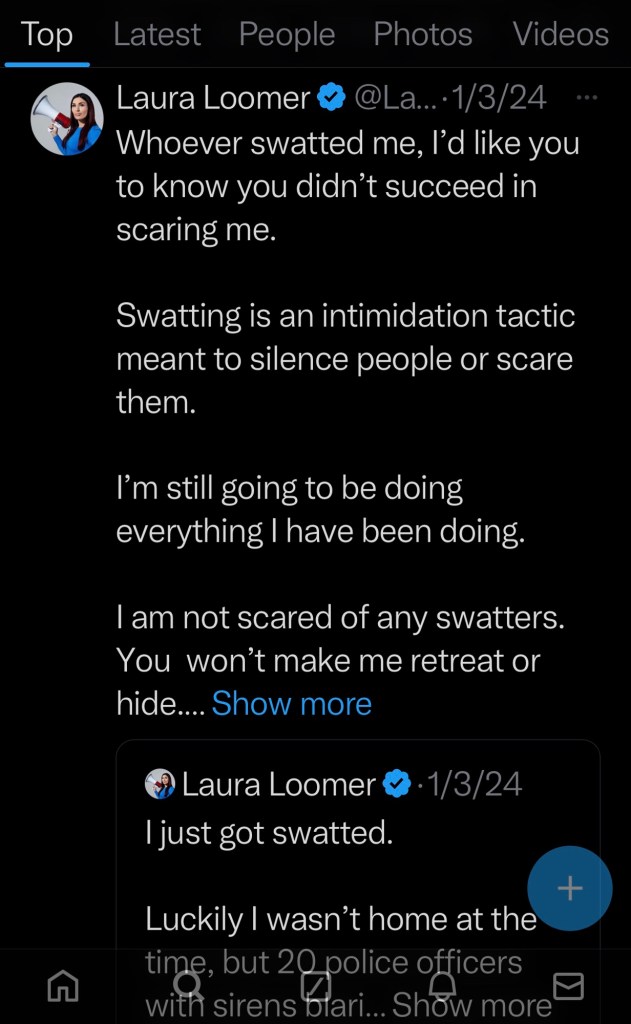Image resolution: width=631 pixels, height=1024 pixels.
Task: Open the notifications bell
Action: [442, 985]
